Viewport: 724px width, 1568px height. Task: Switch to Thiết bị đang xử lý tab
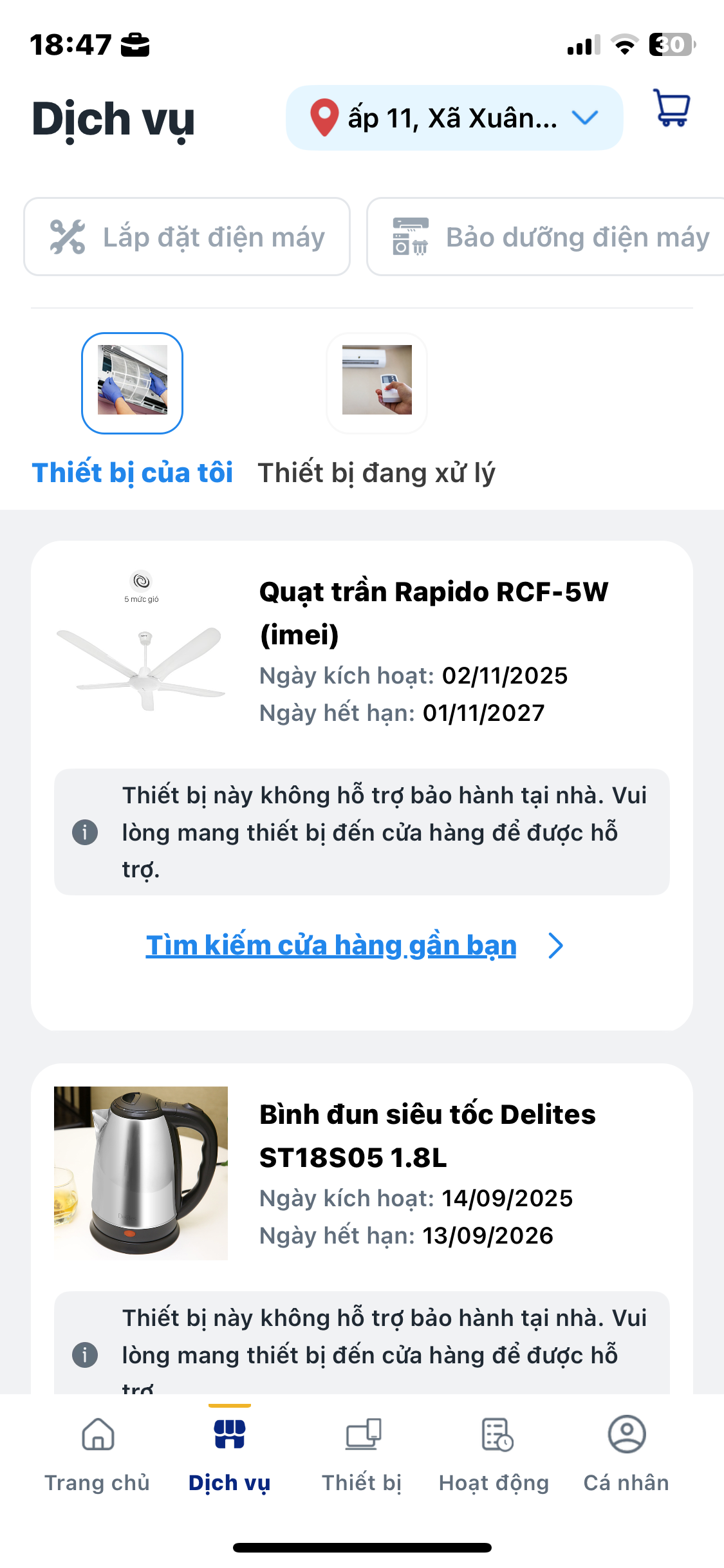376,409
